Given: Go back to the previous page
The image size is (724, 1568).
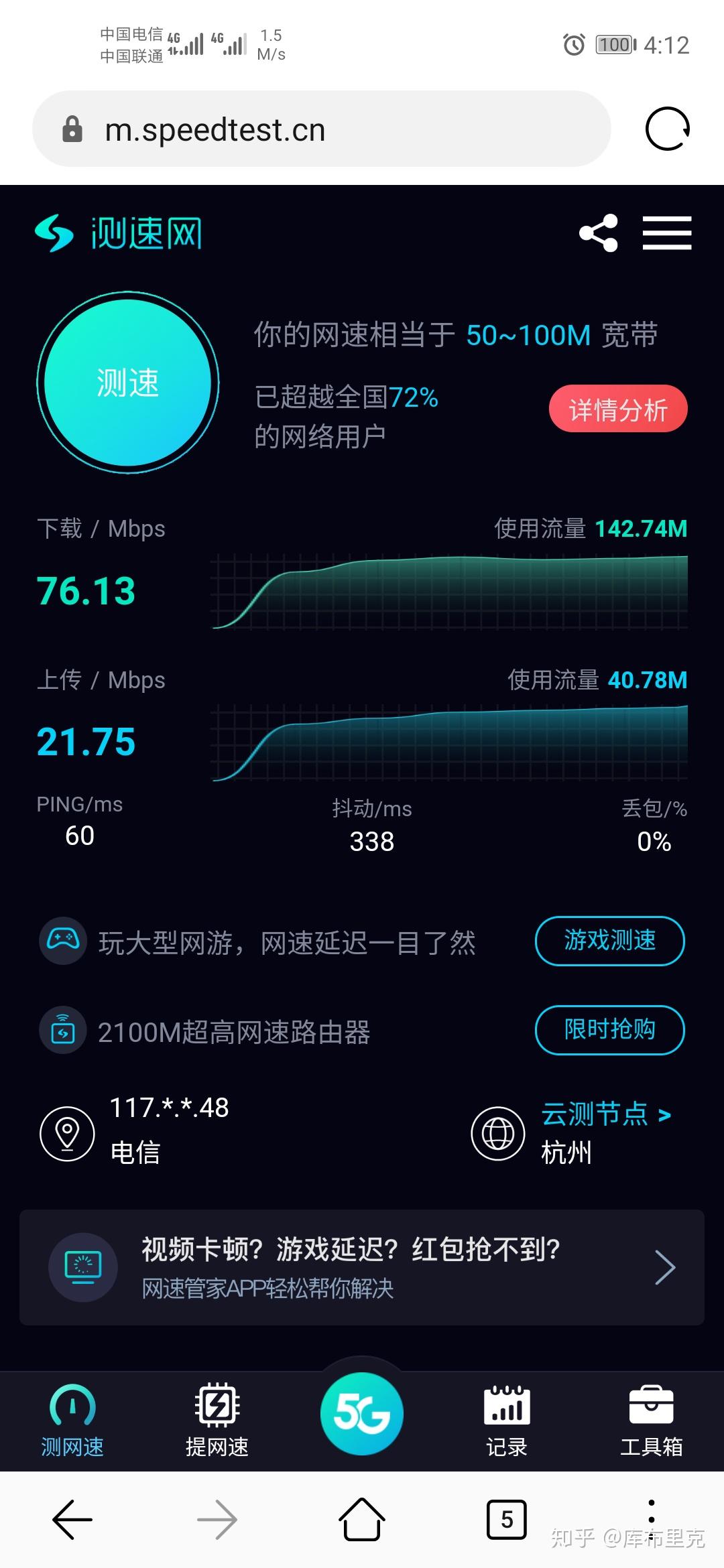Looking at the screenshot, I should (x=72, y=1519).
